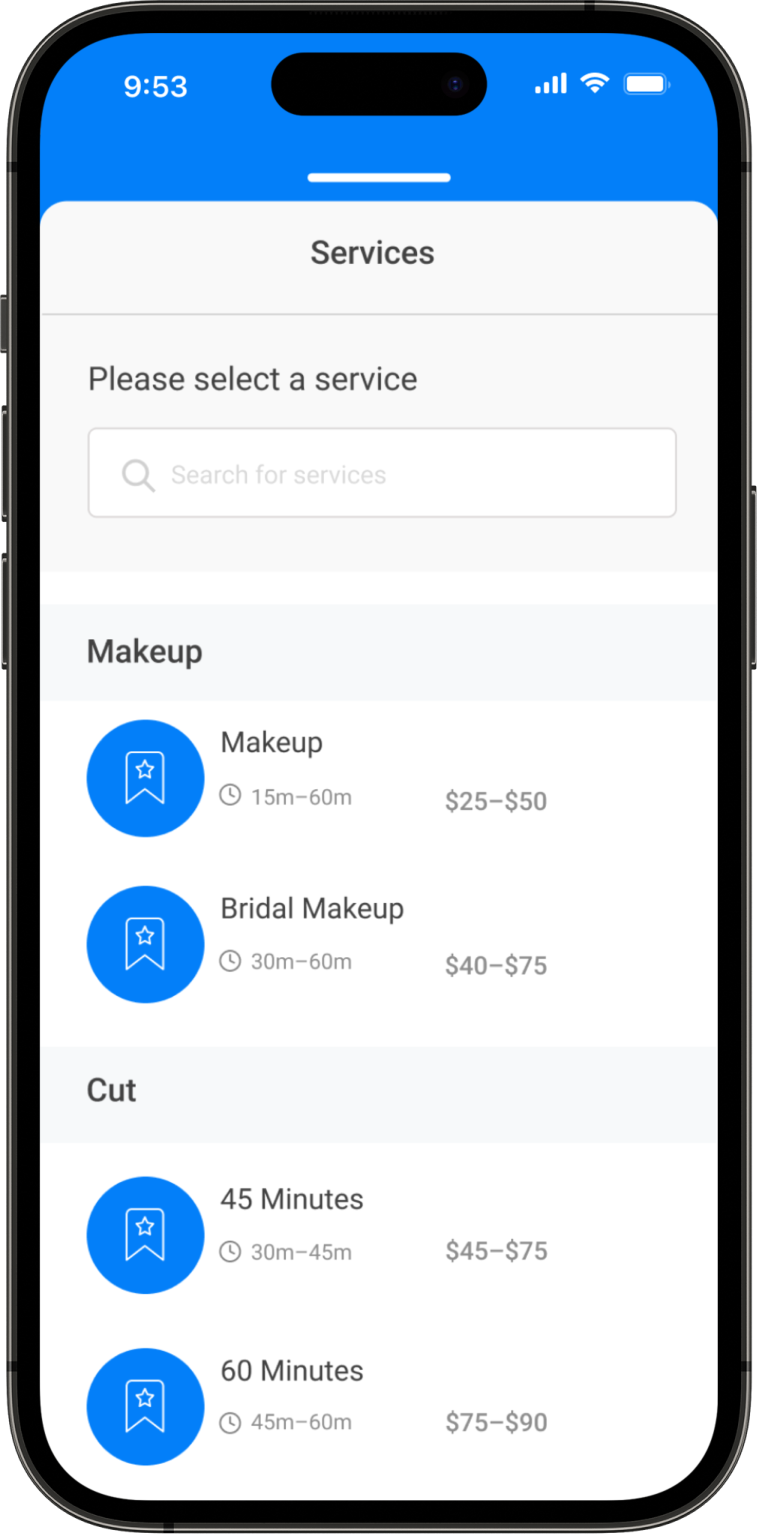Tap the Search for services field
Viewport: 757px width, 1535px height.
(381, 474)
